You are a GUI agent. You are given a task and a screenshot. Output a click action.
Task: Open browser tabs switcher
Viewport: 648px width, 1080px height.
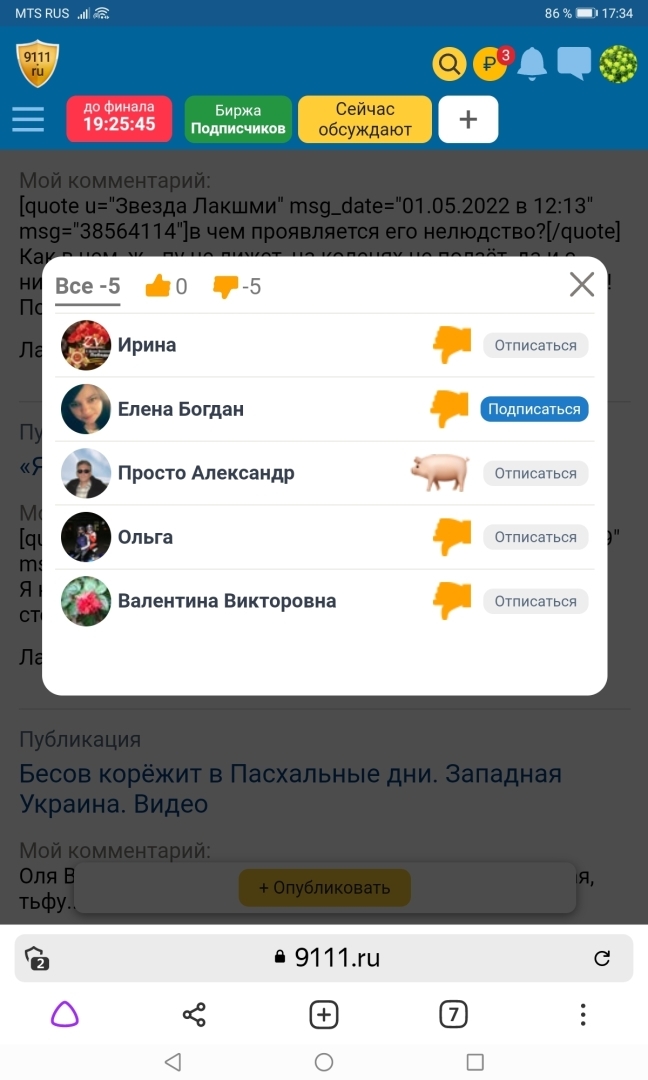pyautogui.click(x=453, y=1015)
